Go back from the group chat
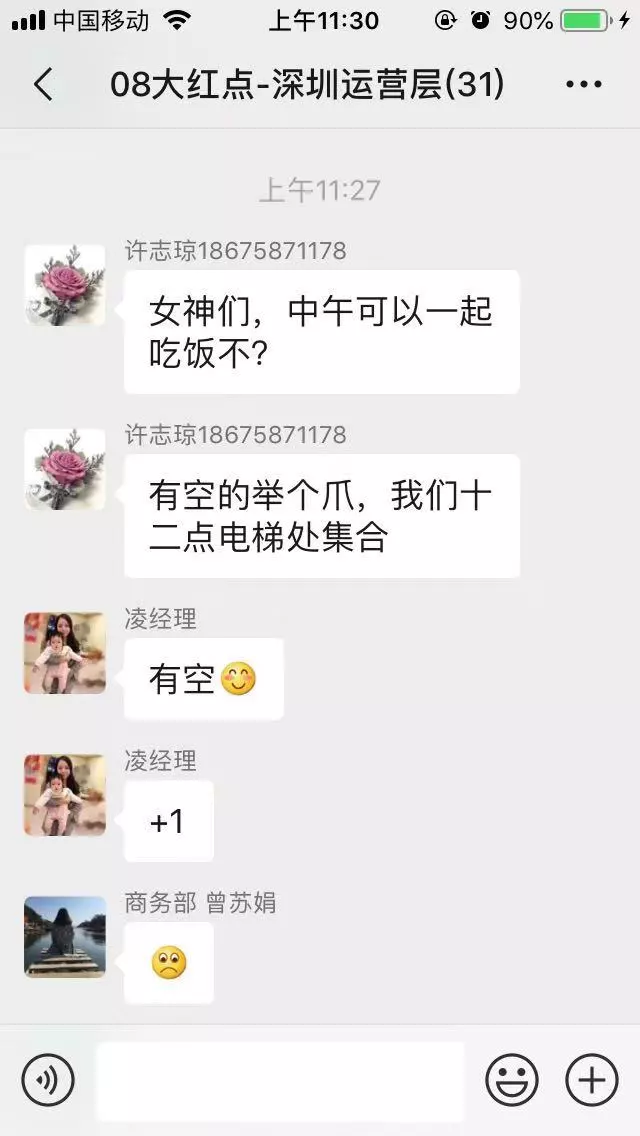The image size is (640, 1136). pos(43,85)
